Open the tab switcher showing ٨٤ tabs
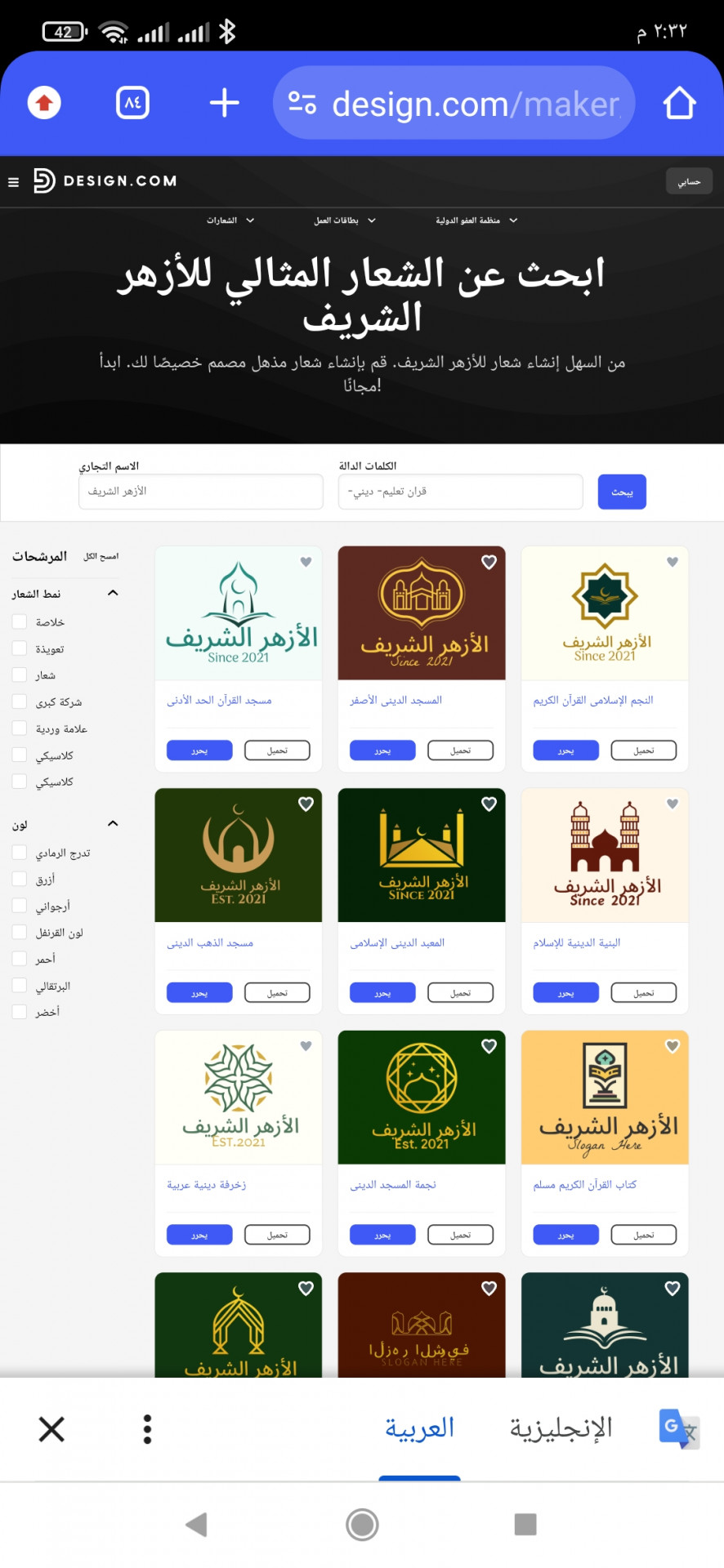 pyautogui.click(x=132, y=103)
